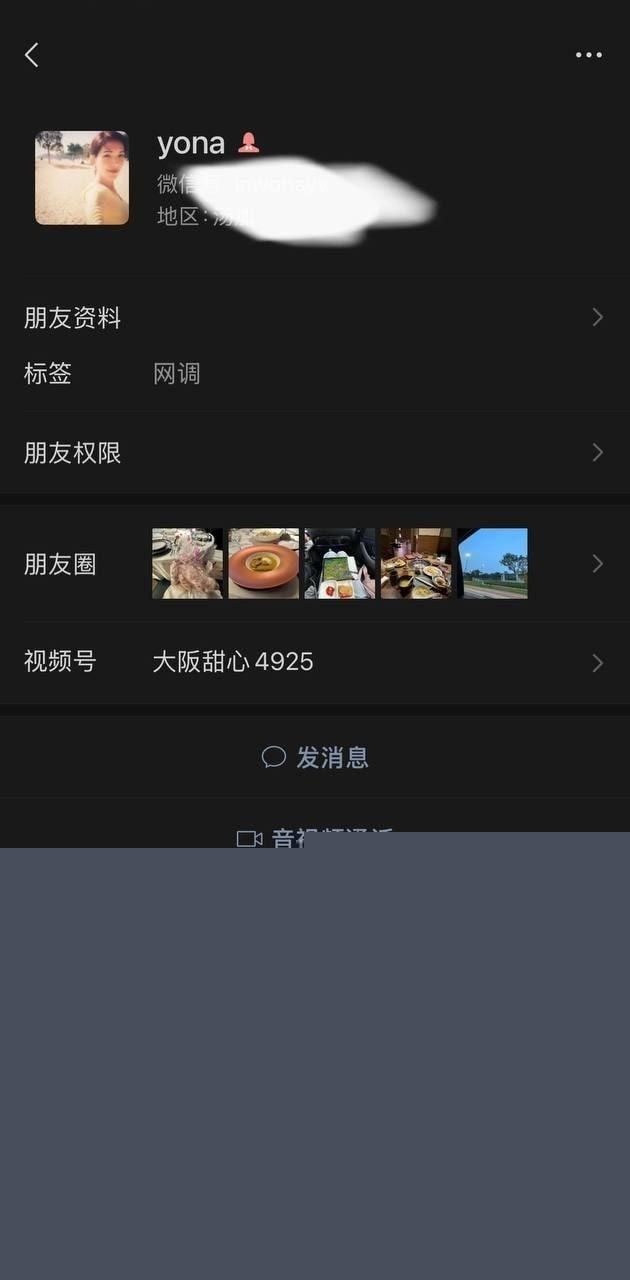630x1280 pixels.
Task: Open 朋友权限 settings
Action: pyautogui.click(x=314, y=452)
